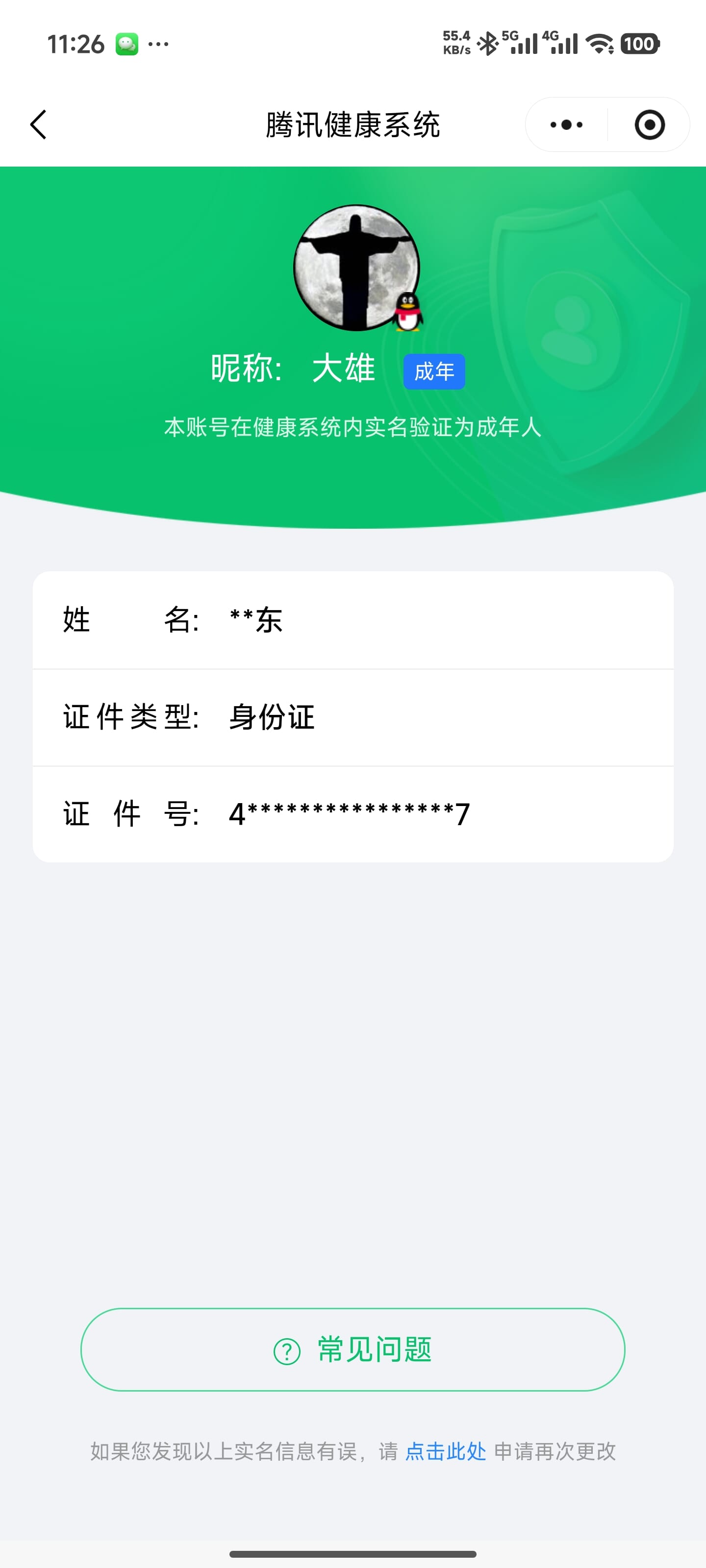
Task: Close the mini program via target icon
Action: (x=649, y=125)
